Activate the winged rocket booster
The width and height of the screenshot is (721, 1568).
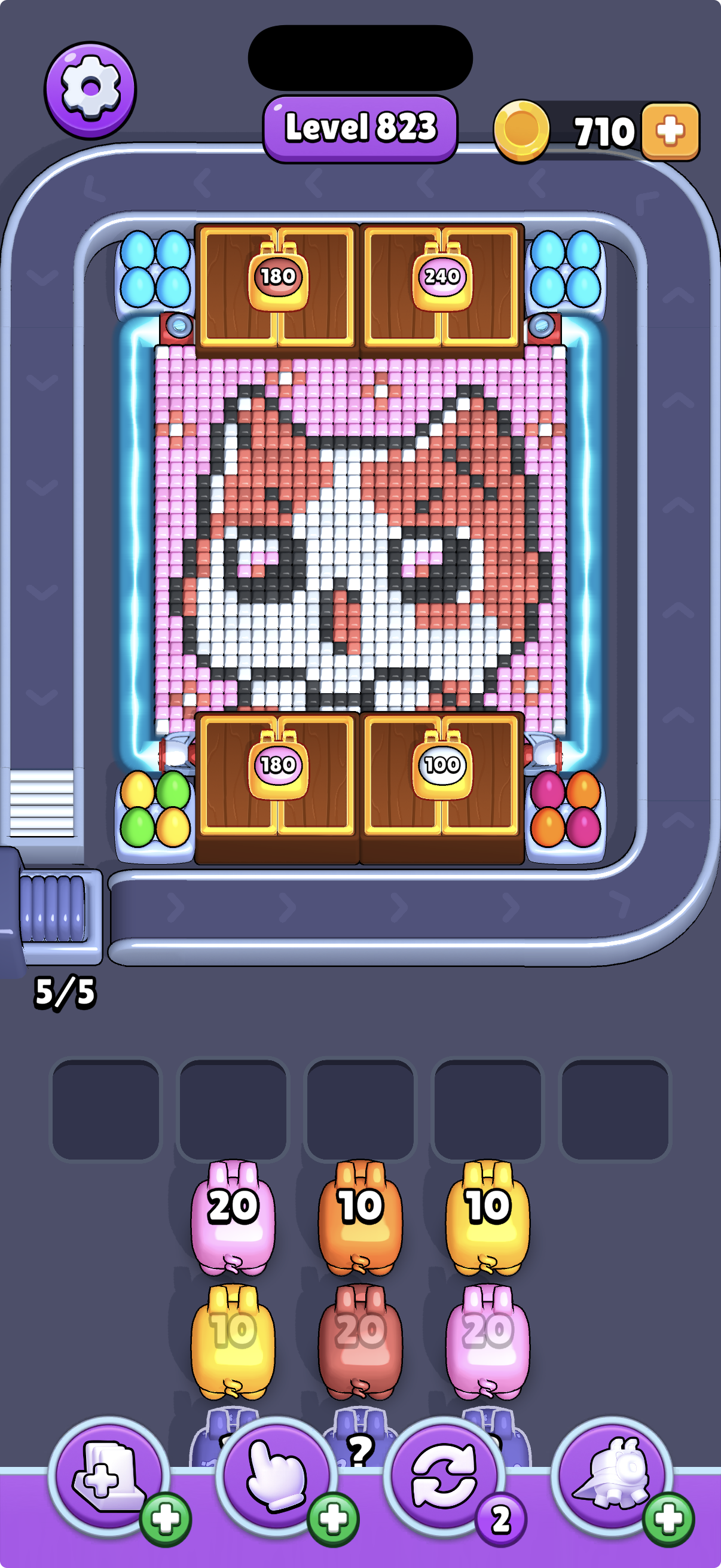pyautogui.click(x=612, y=1477)
